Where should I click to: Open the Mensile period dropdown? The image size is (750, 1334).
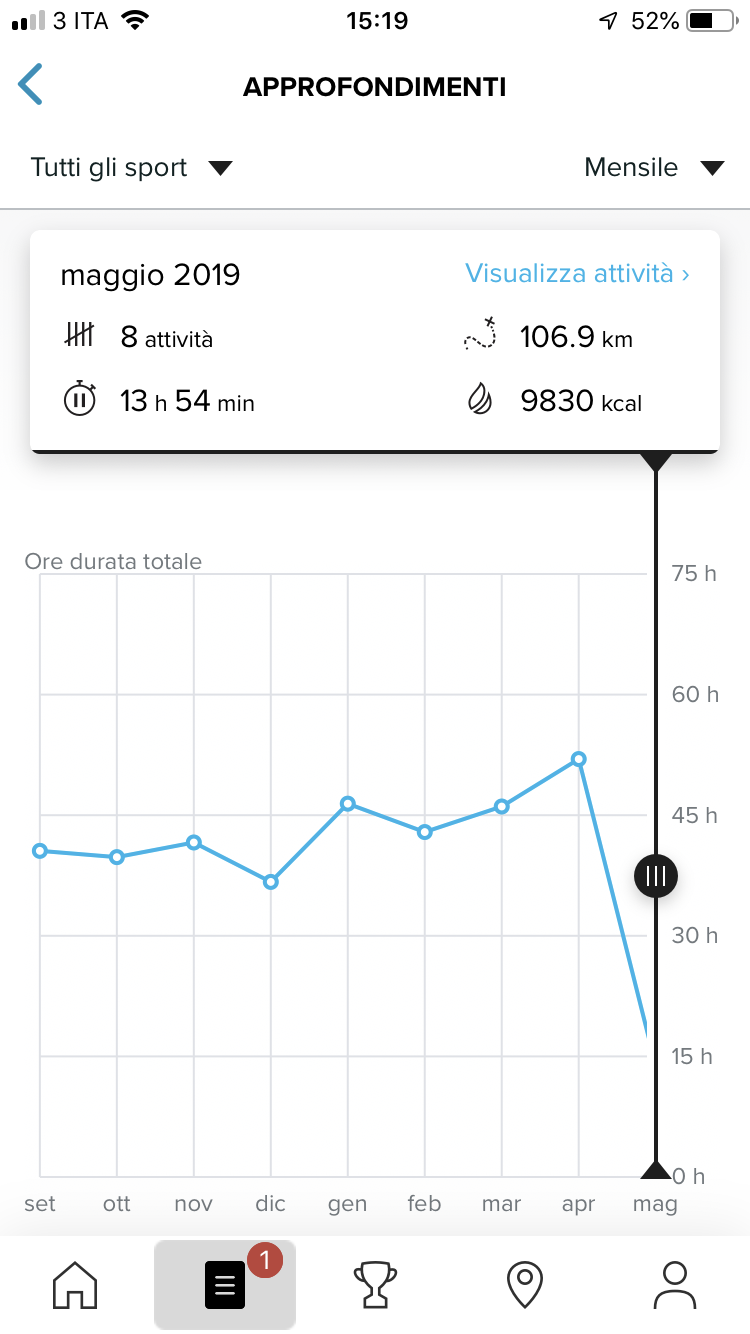(x=653, y=167)
